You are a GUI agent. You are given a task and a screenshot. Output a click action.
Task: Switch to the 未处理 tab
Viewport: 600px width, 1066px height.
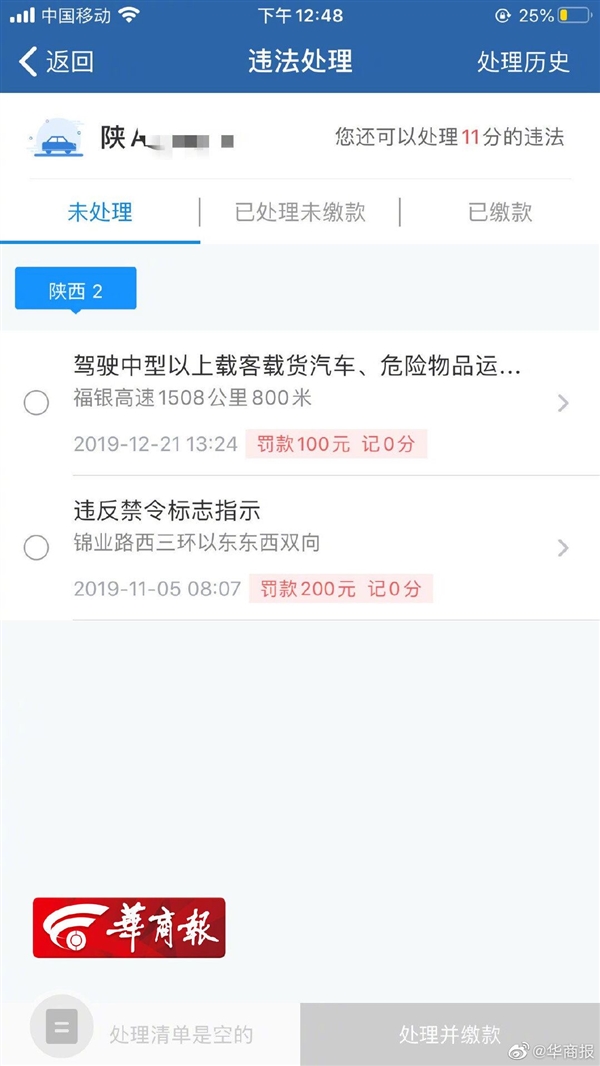point(100,212)
